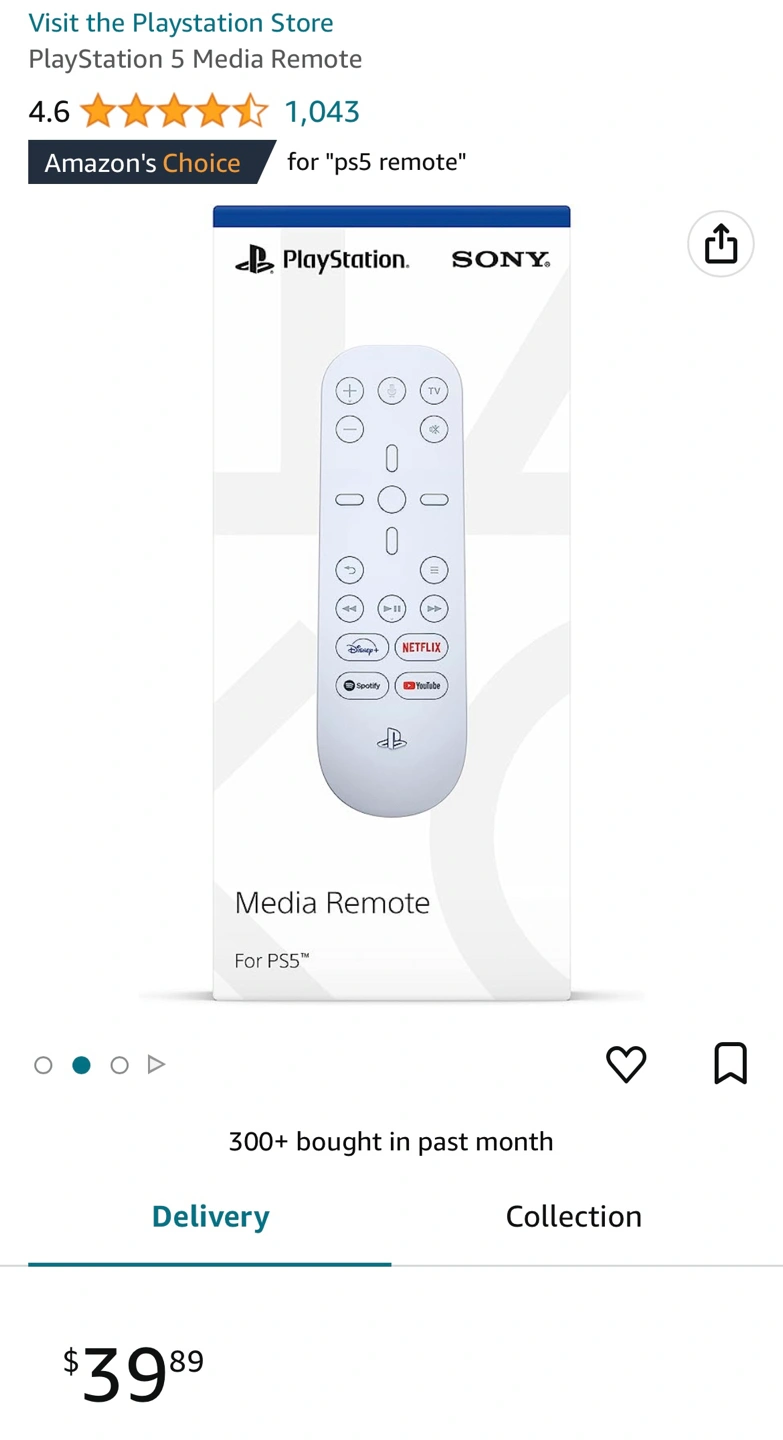
Task: Save the product with bookmark icon
Action: pos(730,1063)
